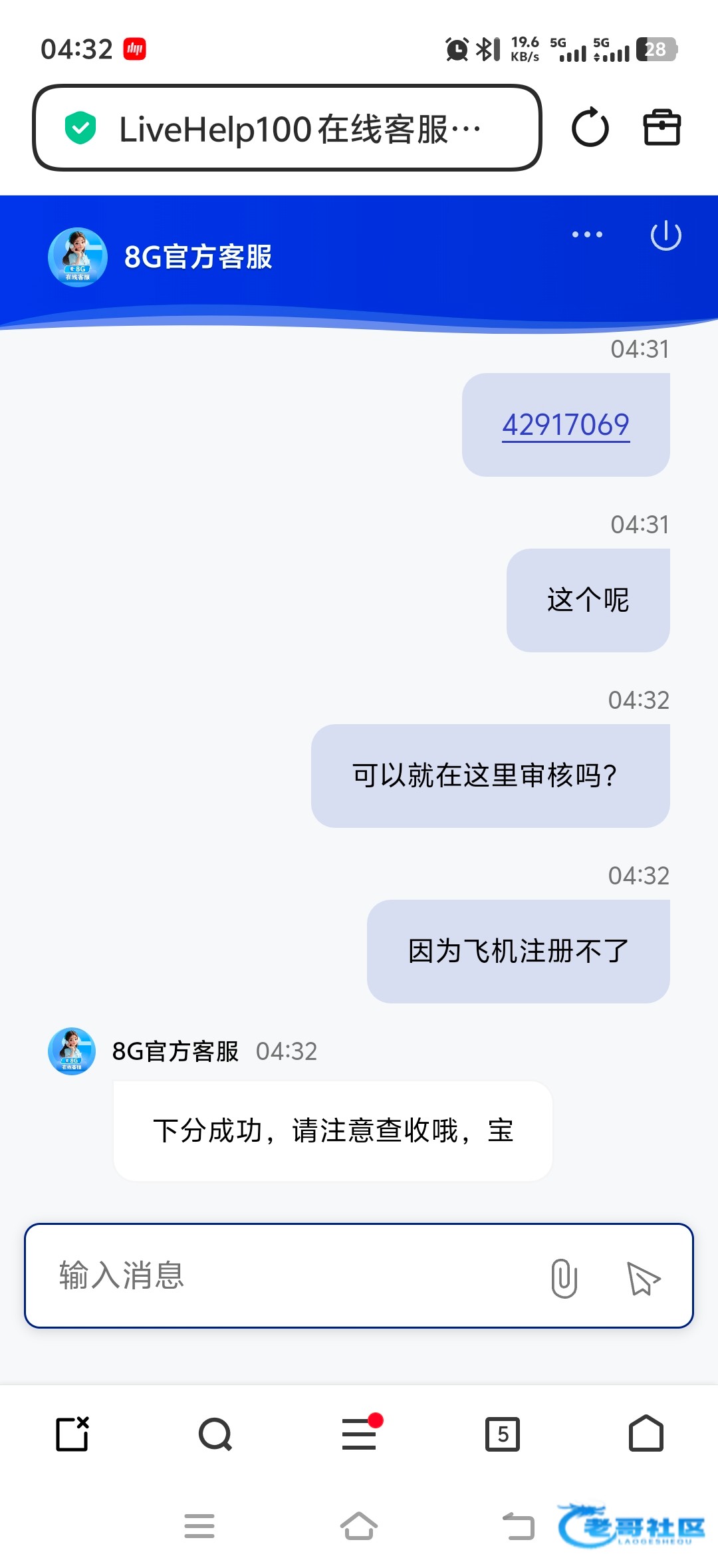Viewport: 718px width, 1568px height.
Task: Reload the page with the refresh icon
Action: coord(590,128)
